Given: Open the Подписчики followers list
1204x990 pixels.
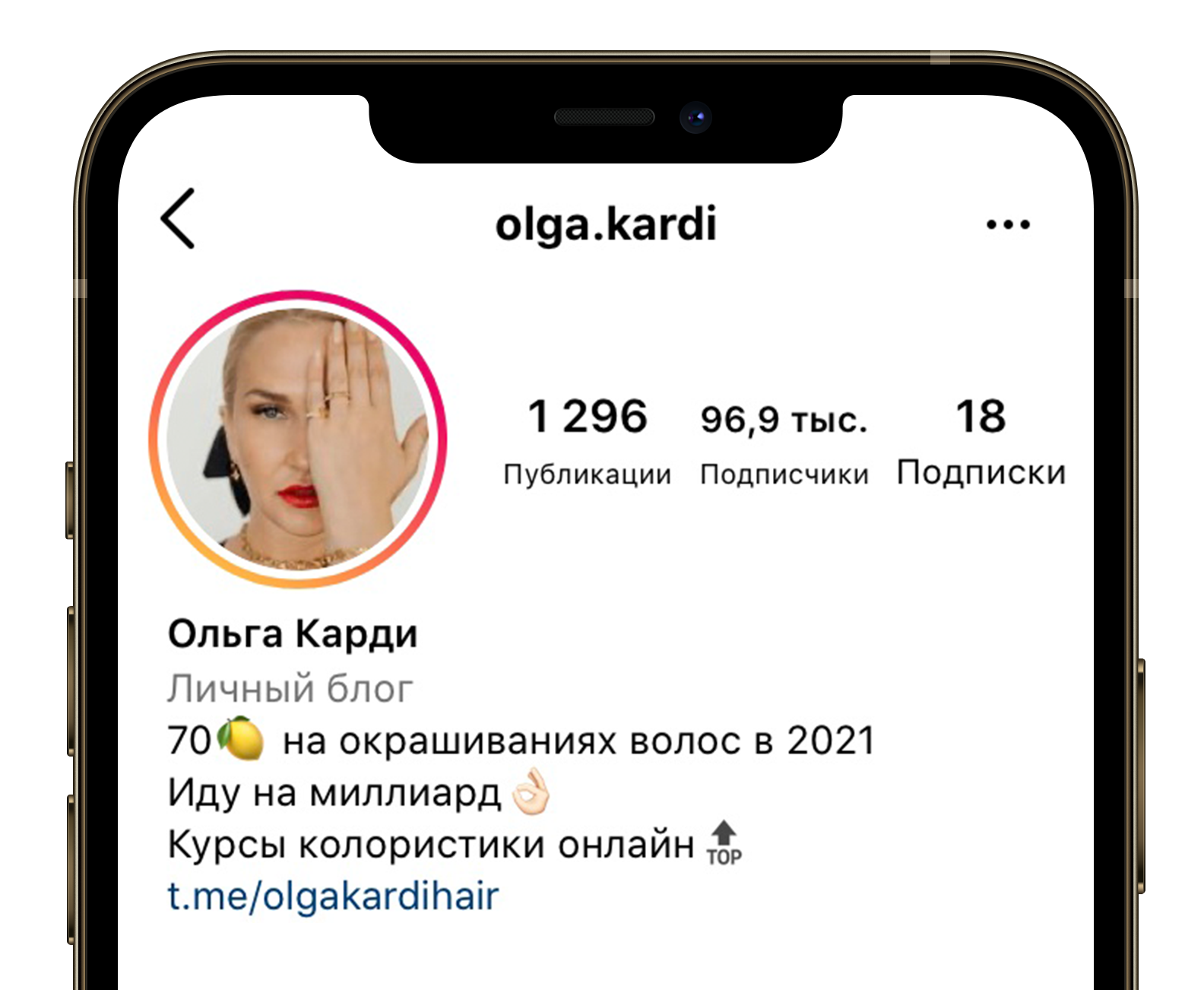Looking at the screenshot, I should pos(784,443).
